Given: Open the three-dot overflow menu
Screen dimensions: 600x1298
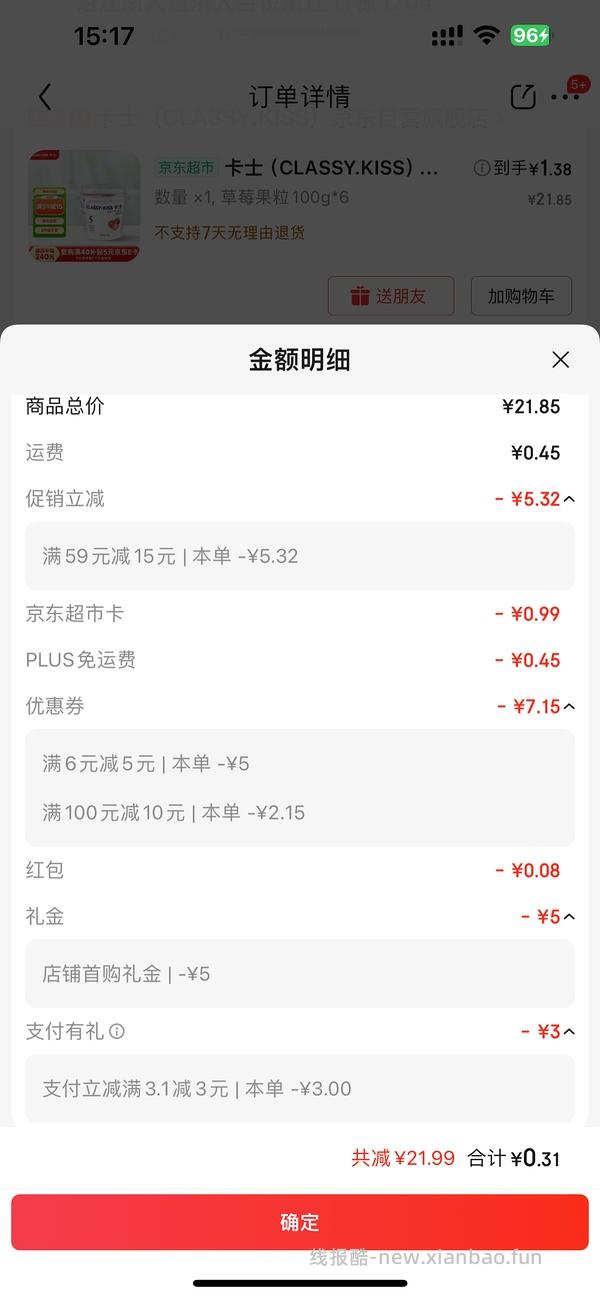Looking at the screenshot, I should click(x=565, y=97).
